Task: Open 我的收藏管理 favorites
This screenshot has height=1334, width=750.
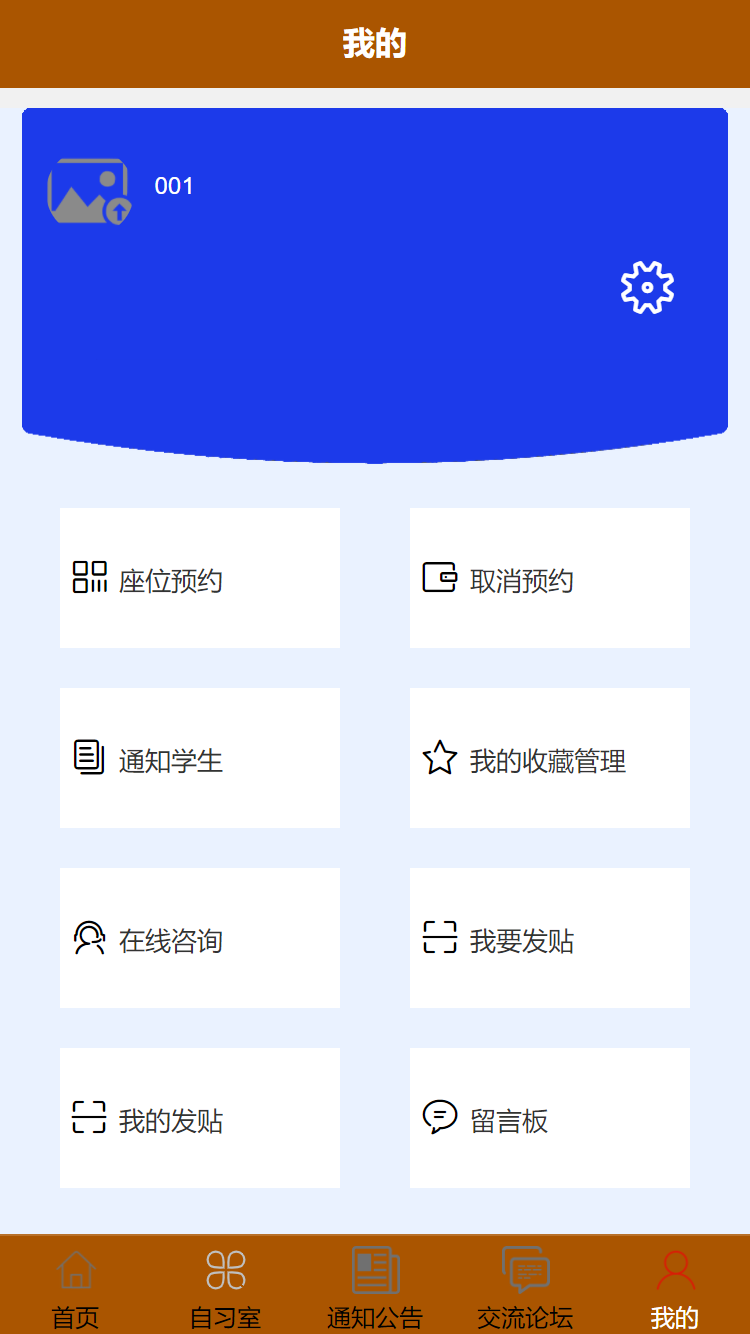Action: point(550,758)
